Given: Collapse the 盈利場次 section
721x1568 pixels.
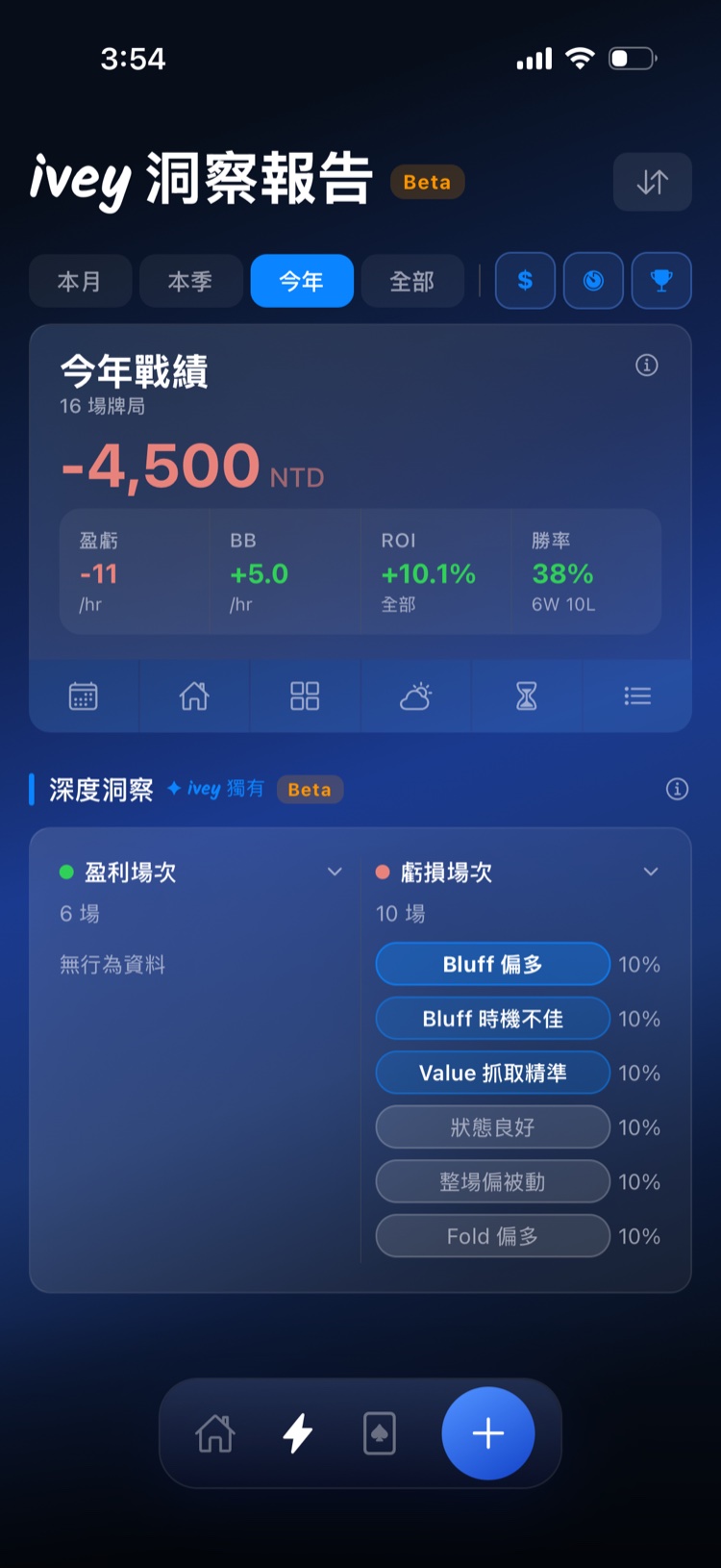Looking at the screenshot, I should coord(335,872).
